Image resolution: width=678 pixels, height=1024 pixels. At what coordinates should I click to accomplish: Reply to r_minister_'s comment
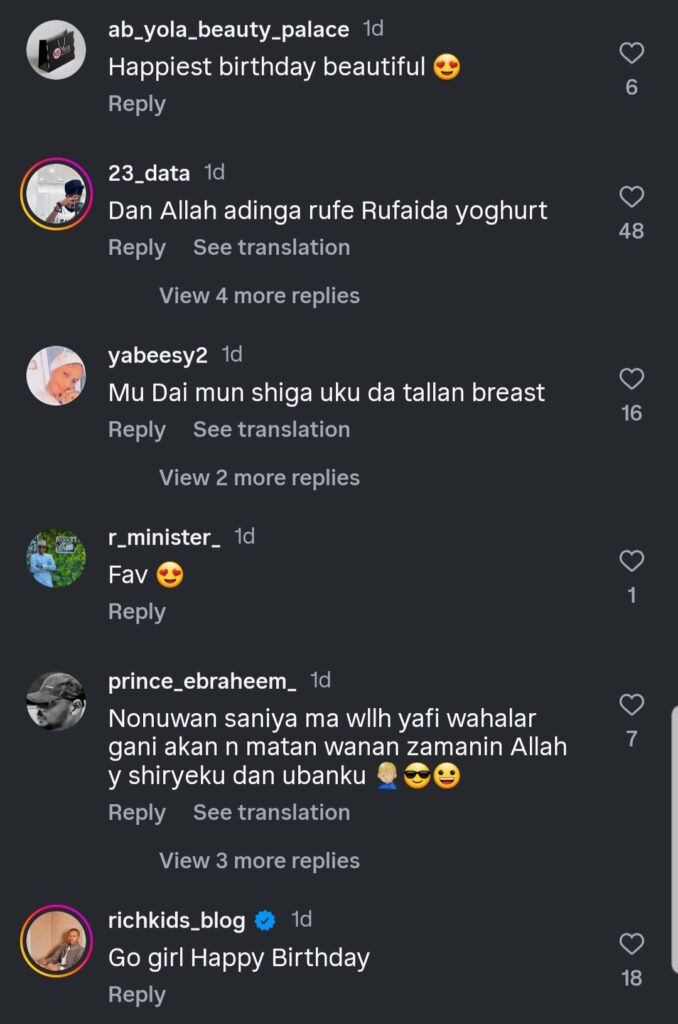point(137,612)
